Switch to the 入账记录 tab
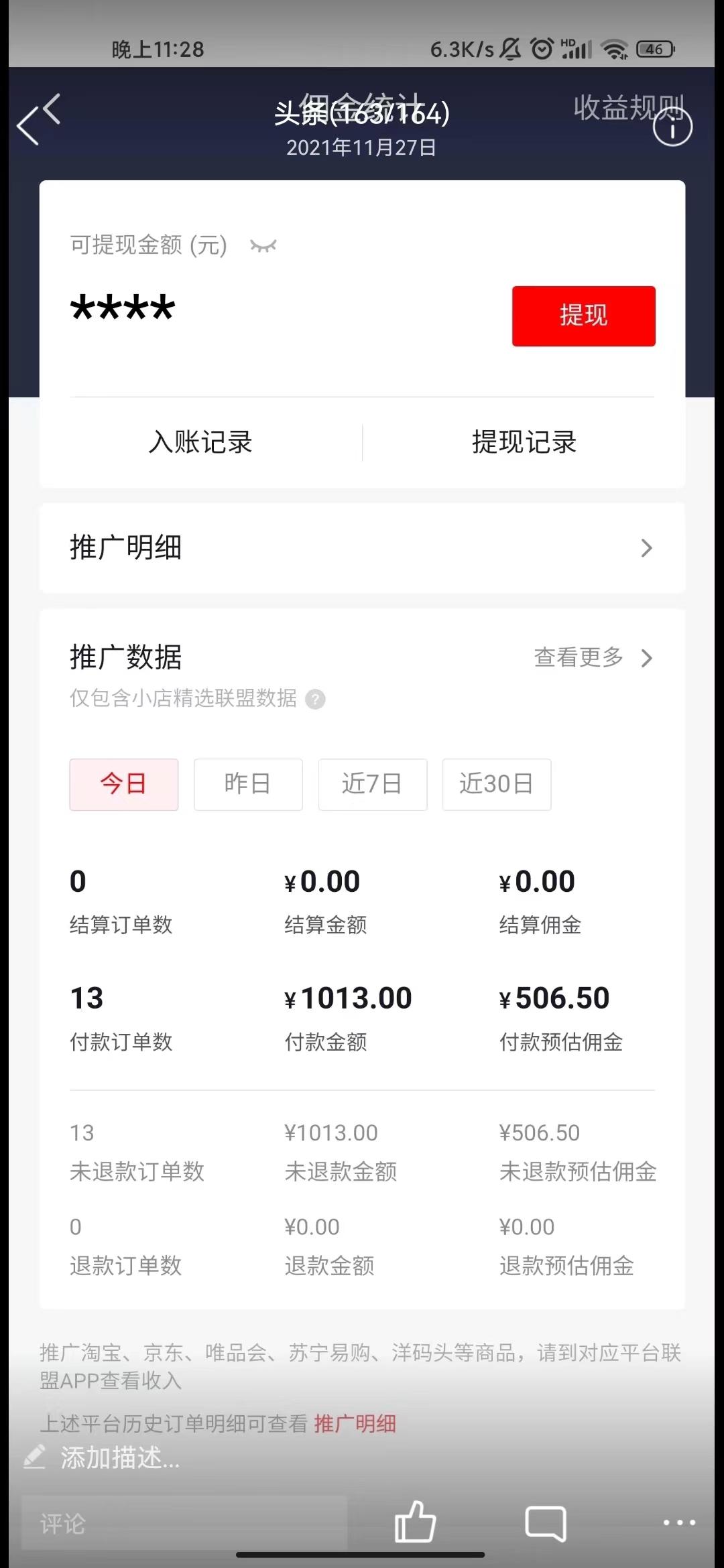 200,442
